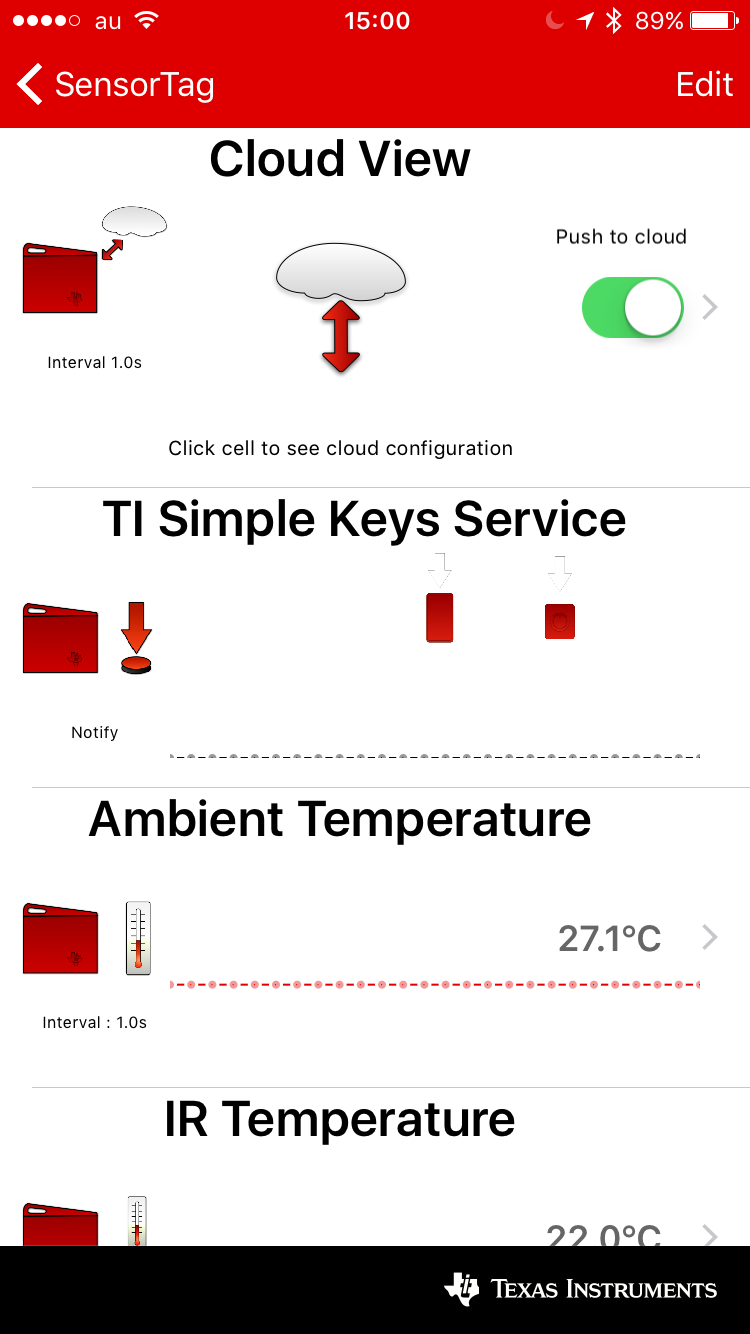
Task: Open Ambient Temperature details
Action: coord(710,937)
